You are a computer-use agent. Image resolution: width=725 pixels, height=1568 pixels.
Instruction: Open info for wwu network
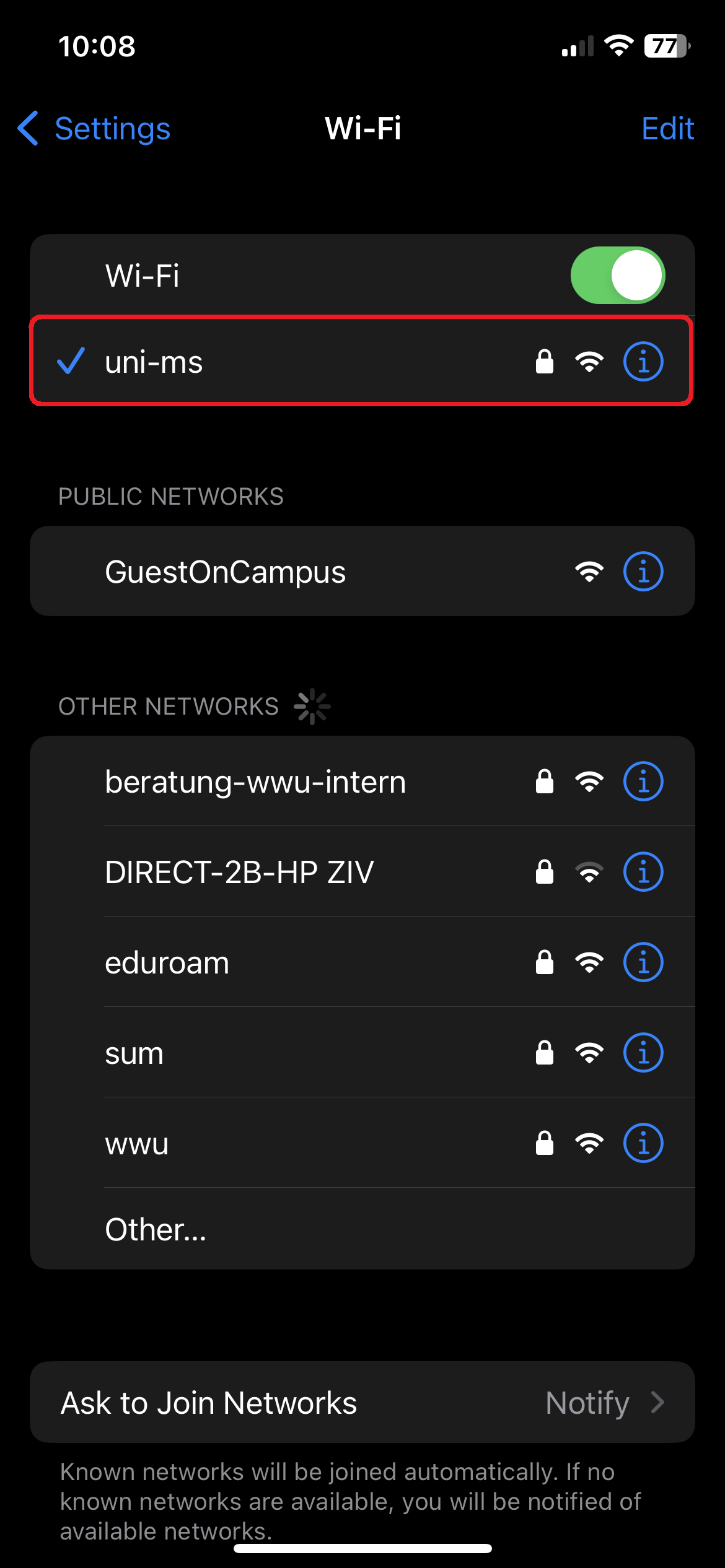coord(643,1144)
